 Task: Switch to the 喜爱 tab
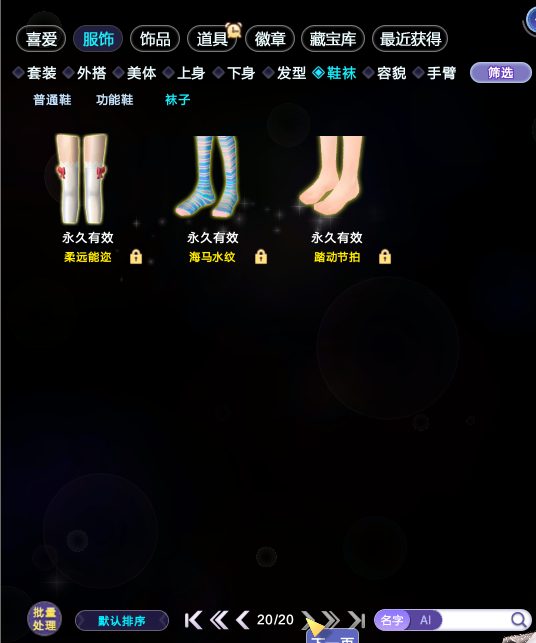[x=41, y=39]
